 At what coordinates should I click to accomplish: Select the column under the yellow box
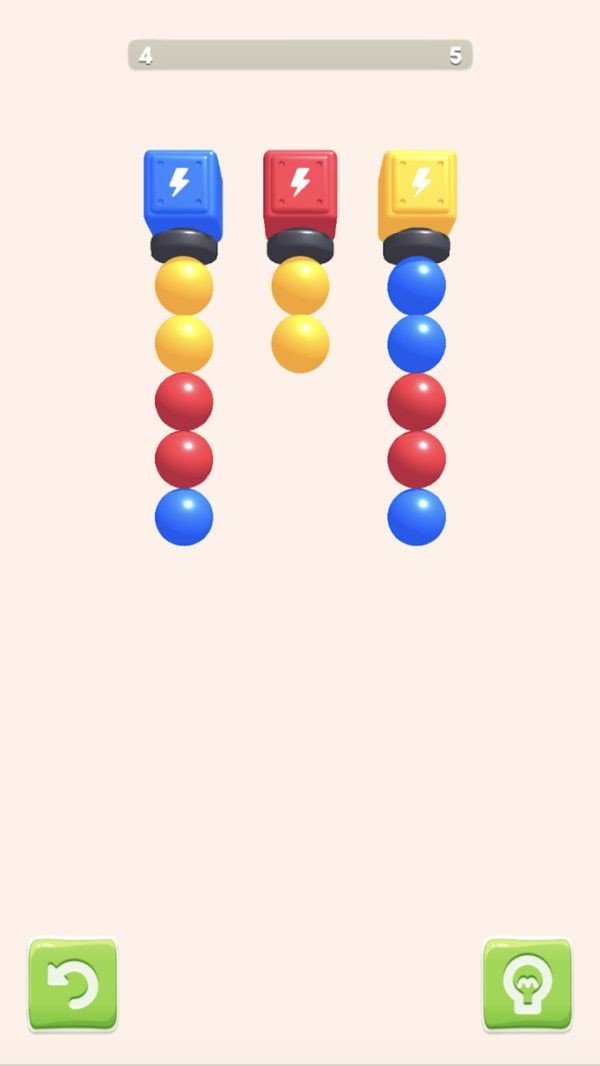(x=416, y=400)
